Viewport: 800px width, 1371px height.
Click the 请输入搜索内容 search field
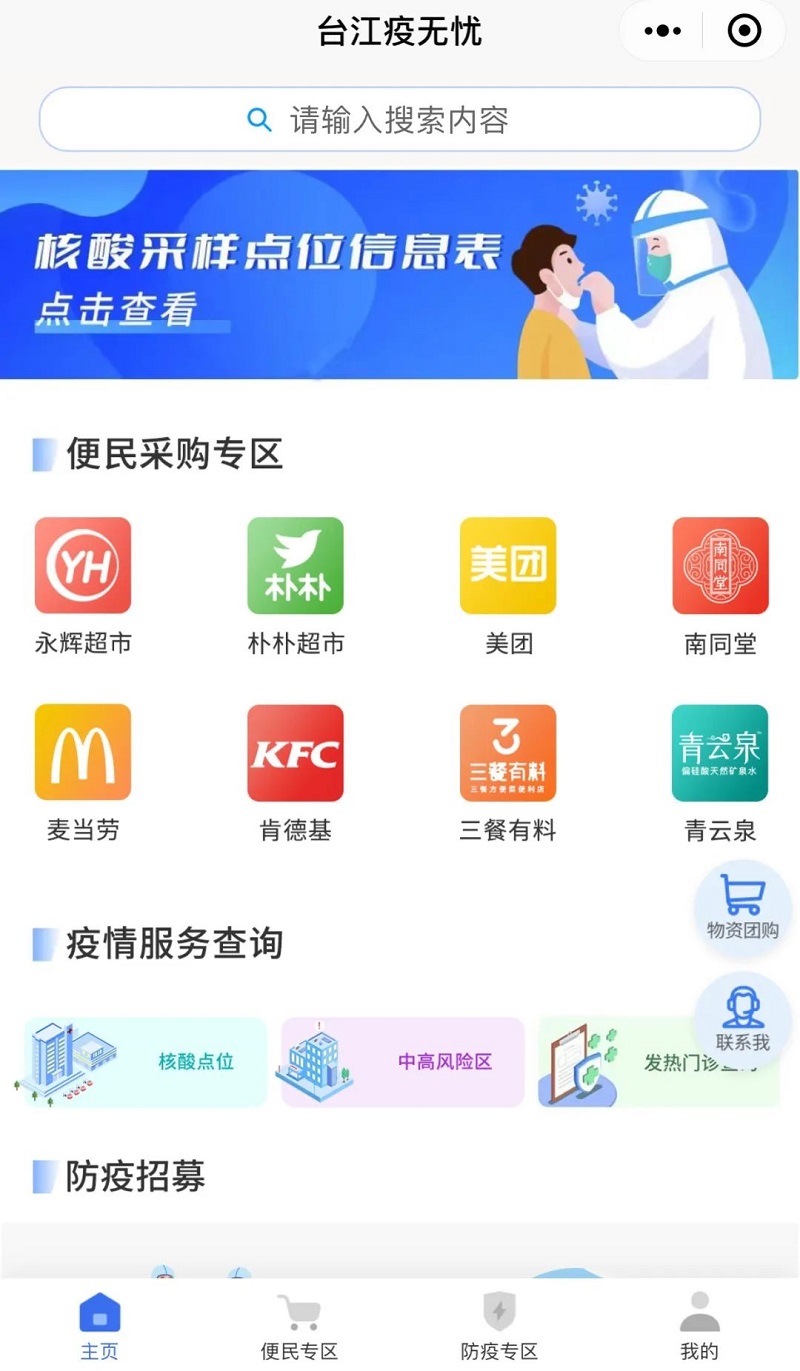click(400, 119)
